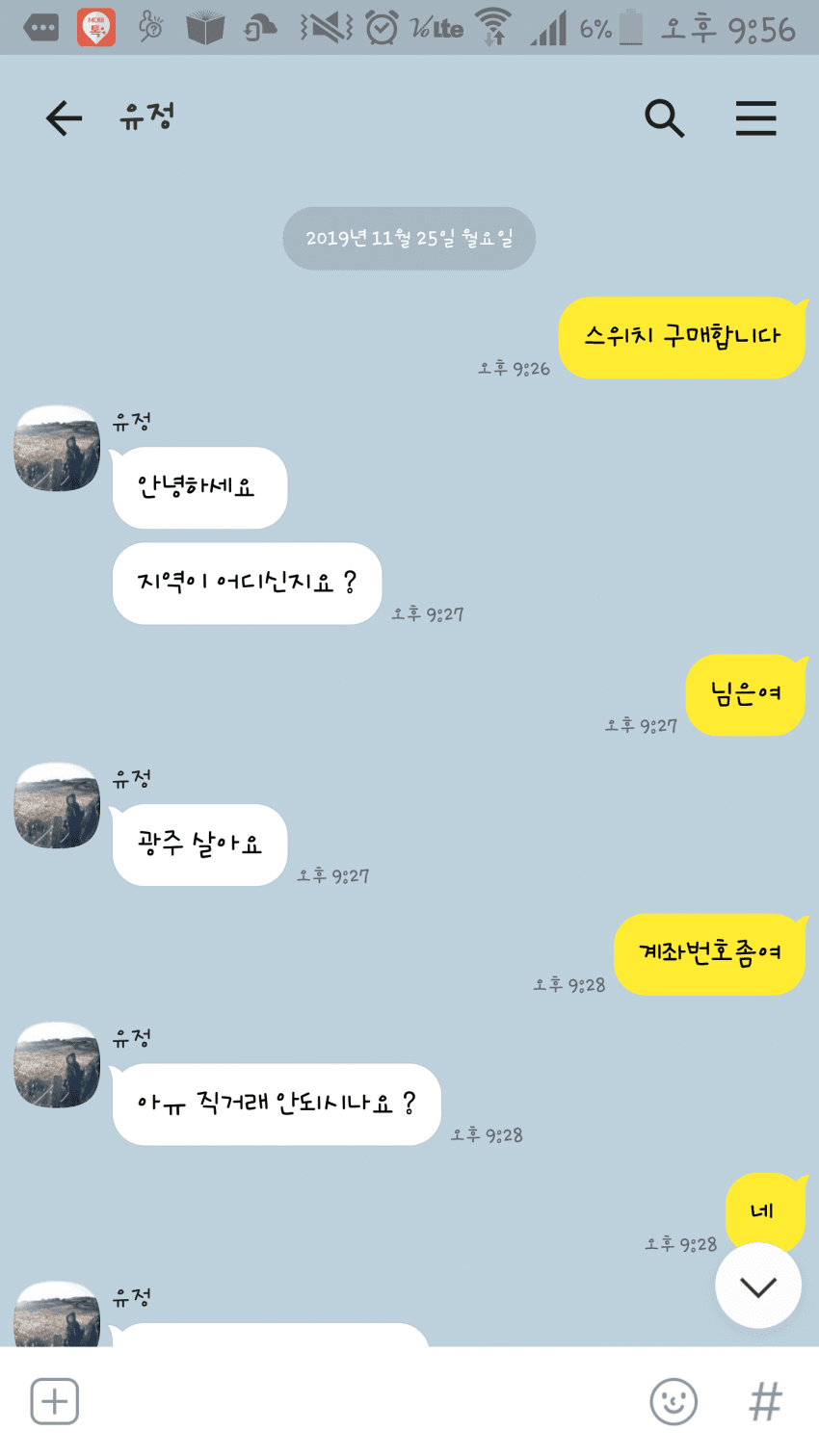Screen dimensions: 819x1456
Task: Tap the hashtag search icon
Action: pyautogui.click(x=766, y=1401)
